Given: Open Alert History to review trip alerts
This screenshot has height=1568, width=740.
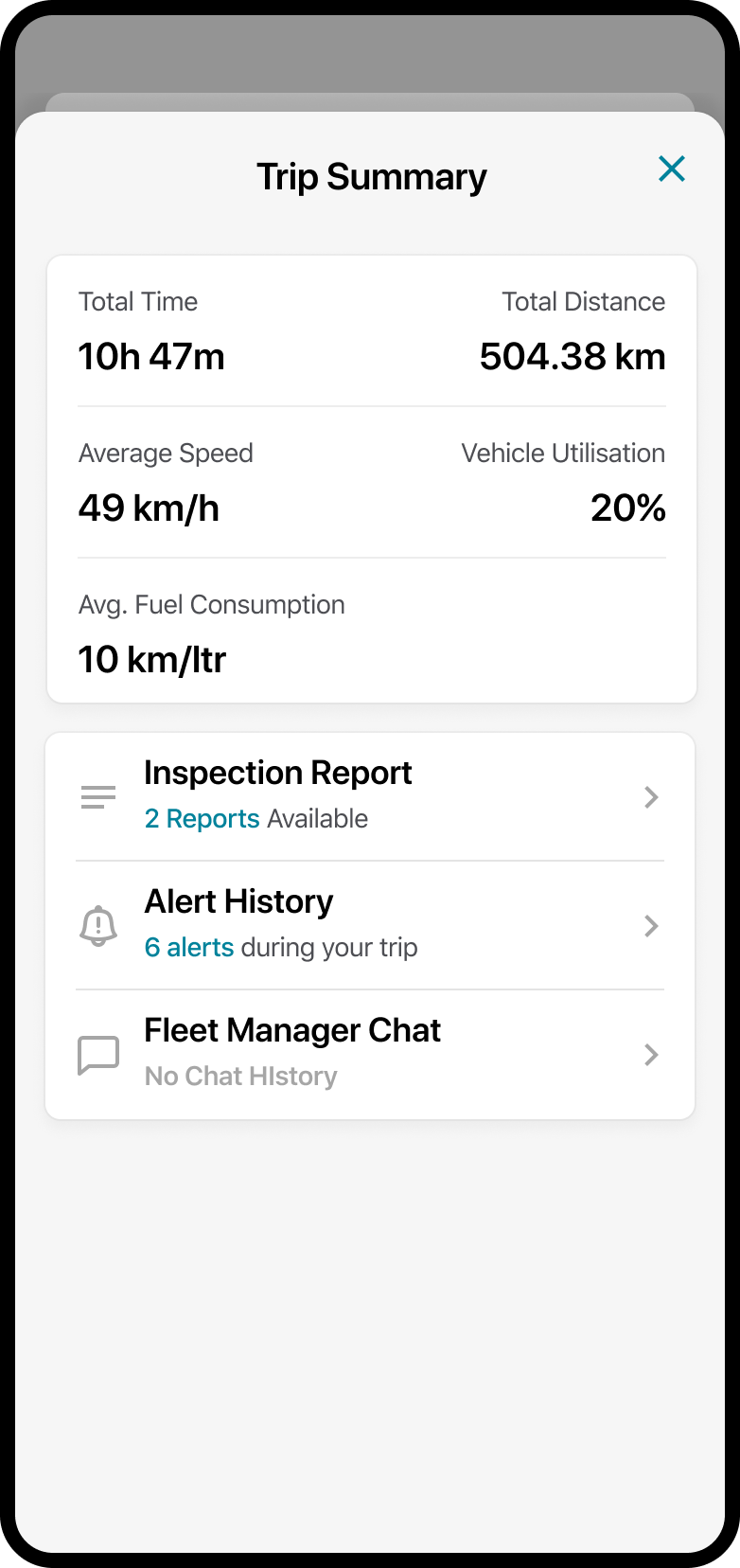Looking at the screenshot, I should pyautogui.click(x=238, y=900).
